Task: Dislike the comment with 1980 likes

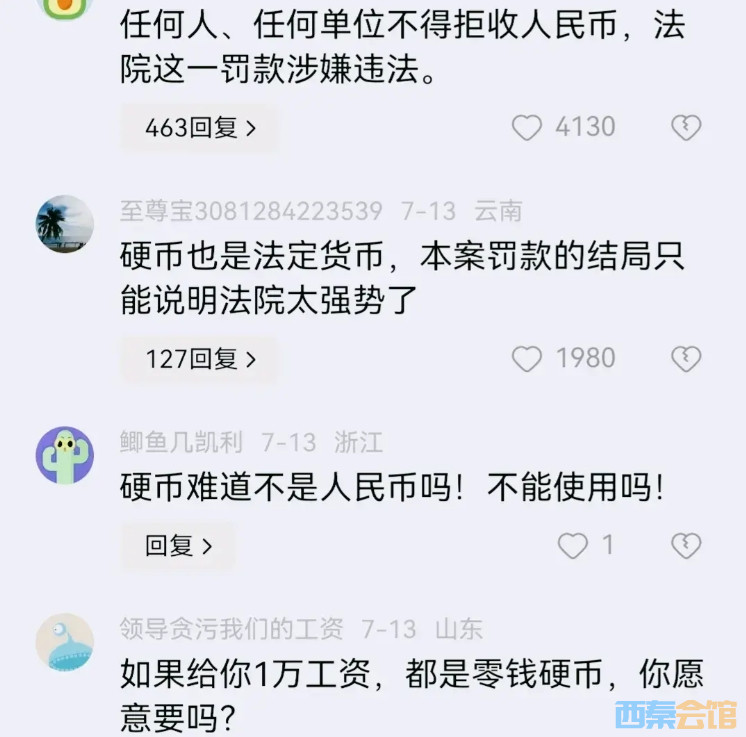Action: [x=686, y=358]
